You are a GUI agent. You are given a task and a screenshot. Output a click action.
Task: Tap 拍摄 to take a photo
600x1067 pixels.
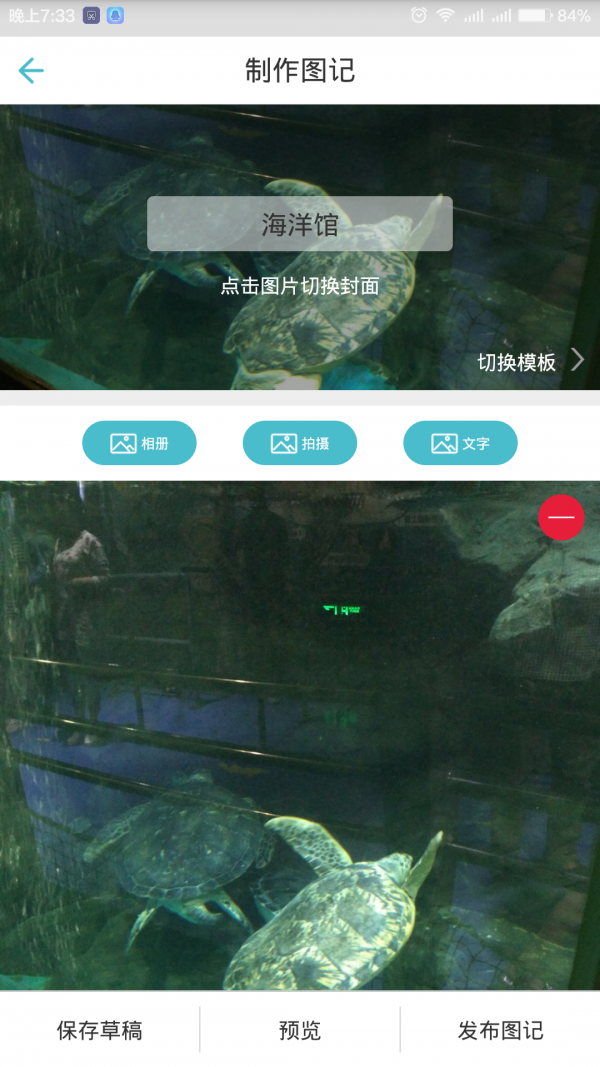[300, 443]
